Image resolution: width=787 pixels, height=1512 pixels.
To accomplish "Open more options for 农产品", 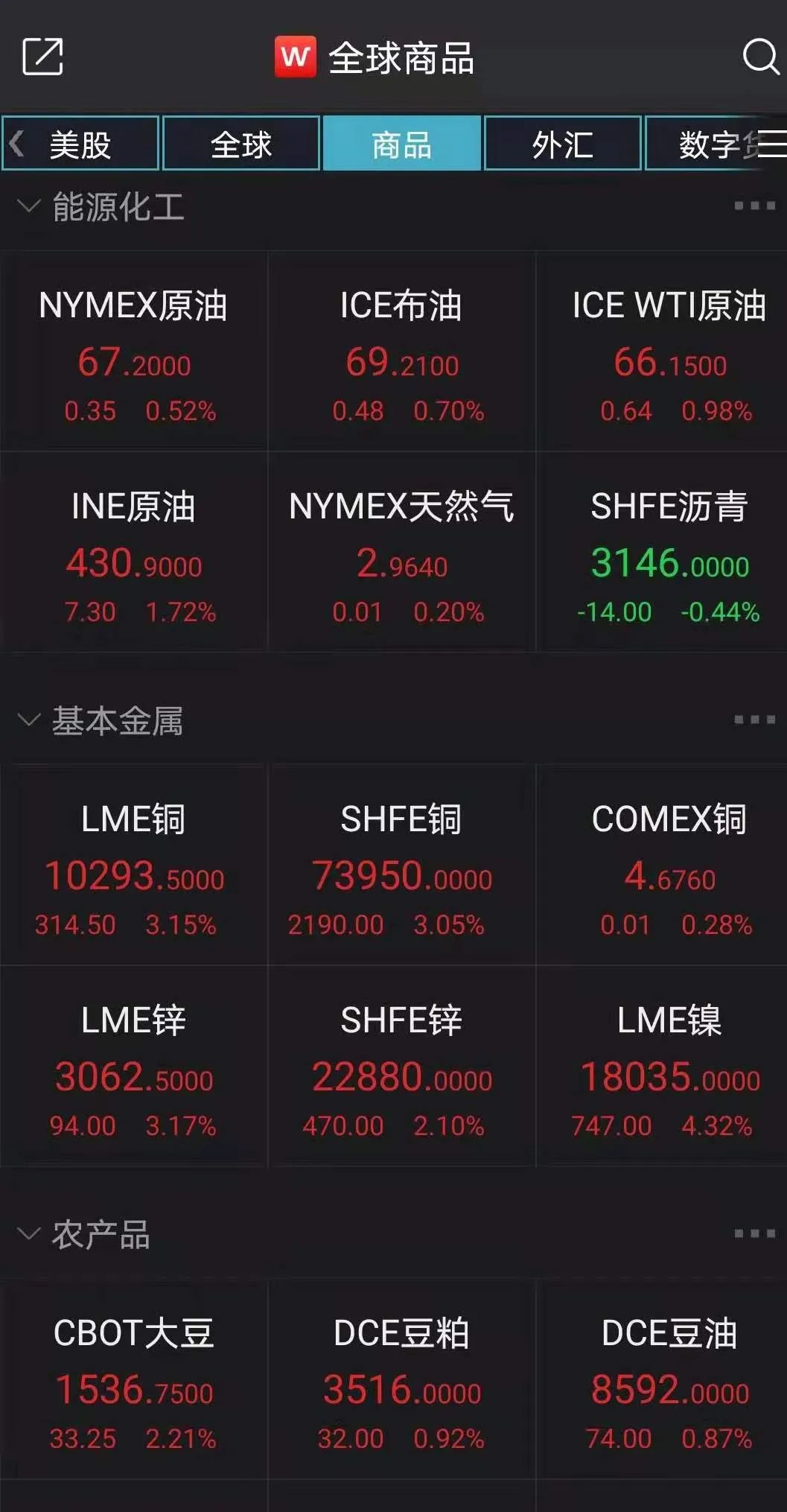I will [x=754, y=1233].
